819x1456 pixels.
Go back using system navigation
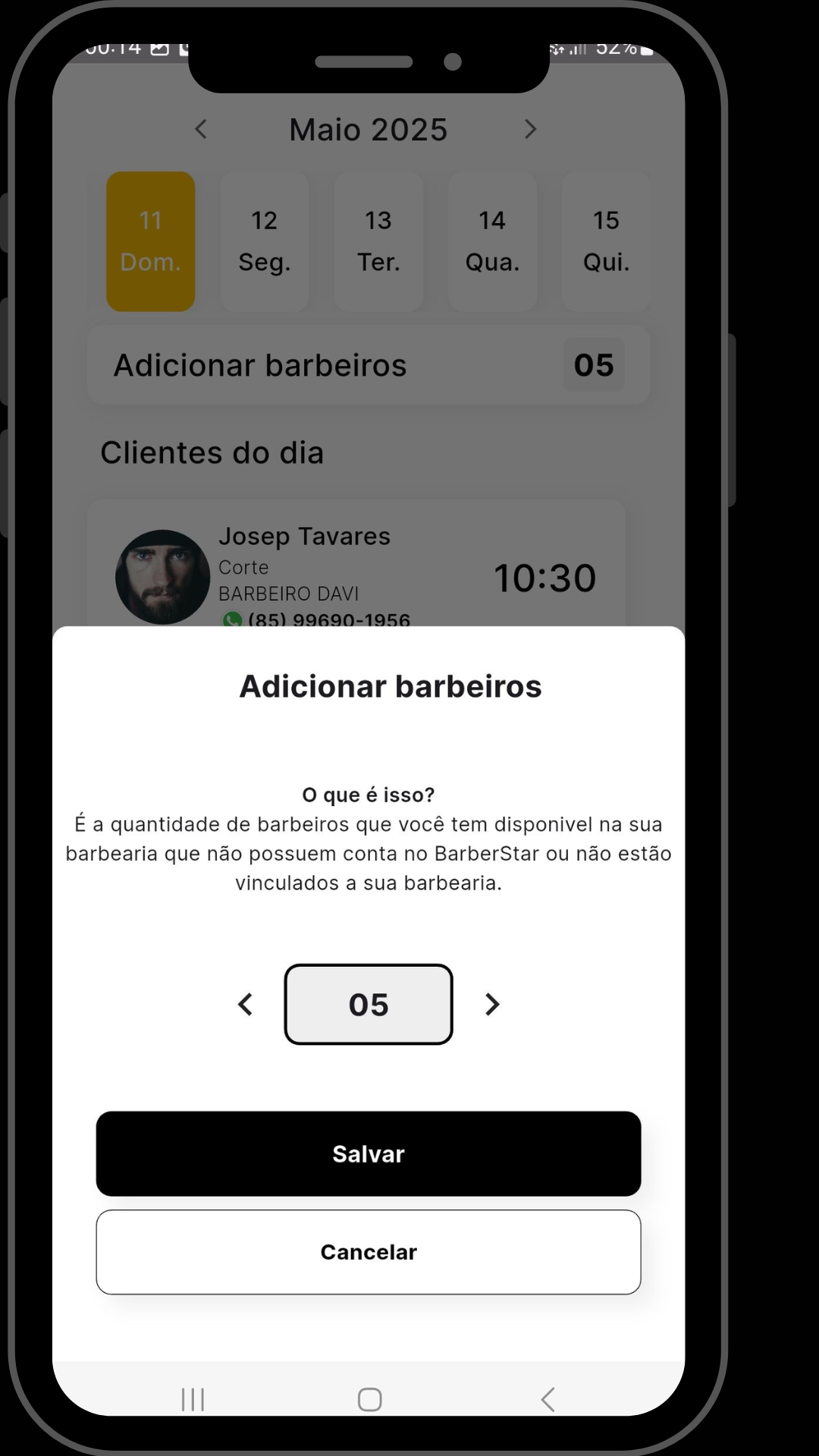[x=548, y=1399]
